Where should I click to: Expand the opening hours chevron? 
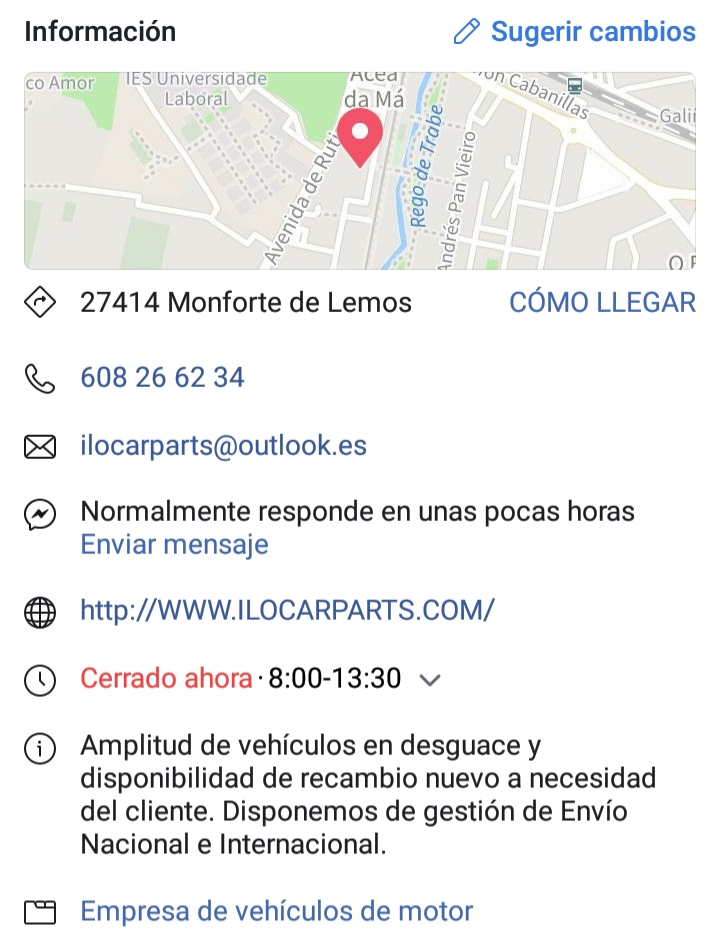(x=430, y=680)
